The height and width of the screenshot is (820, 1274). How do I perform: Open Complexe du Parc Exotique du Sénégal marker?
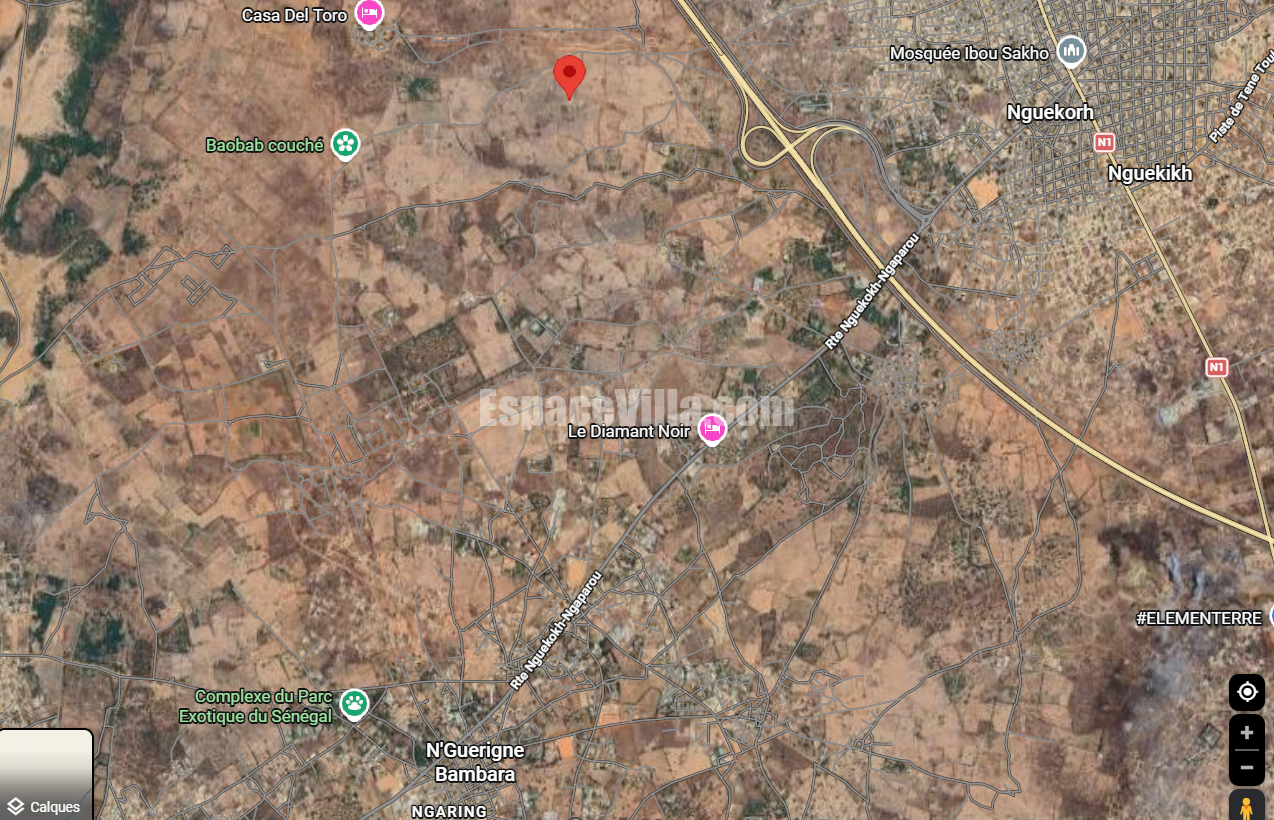pyautogui.click(x=354, y=704)
